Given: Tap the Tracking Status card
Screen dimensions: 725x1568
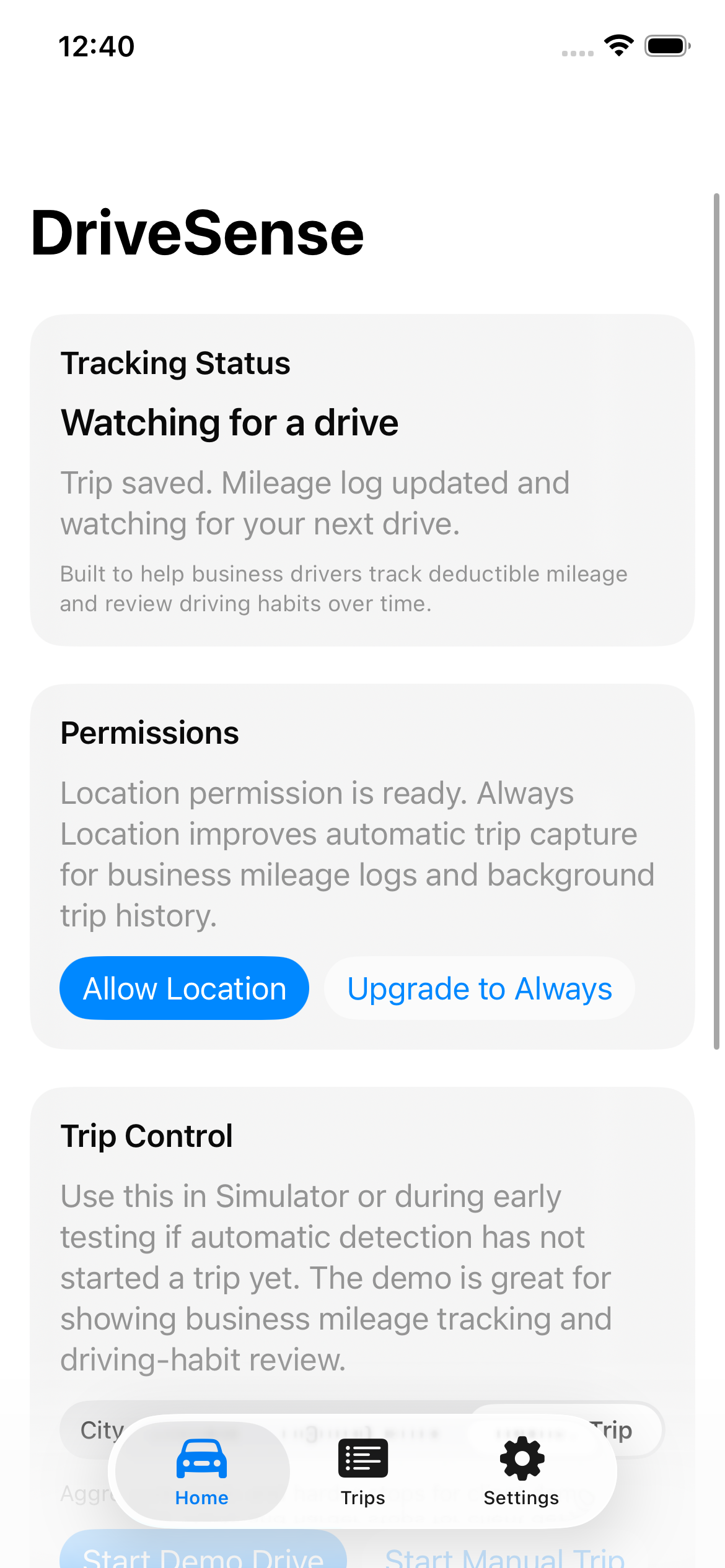Looking at the screenshot, I should (362, 480).
